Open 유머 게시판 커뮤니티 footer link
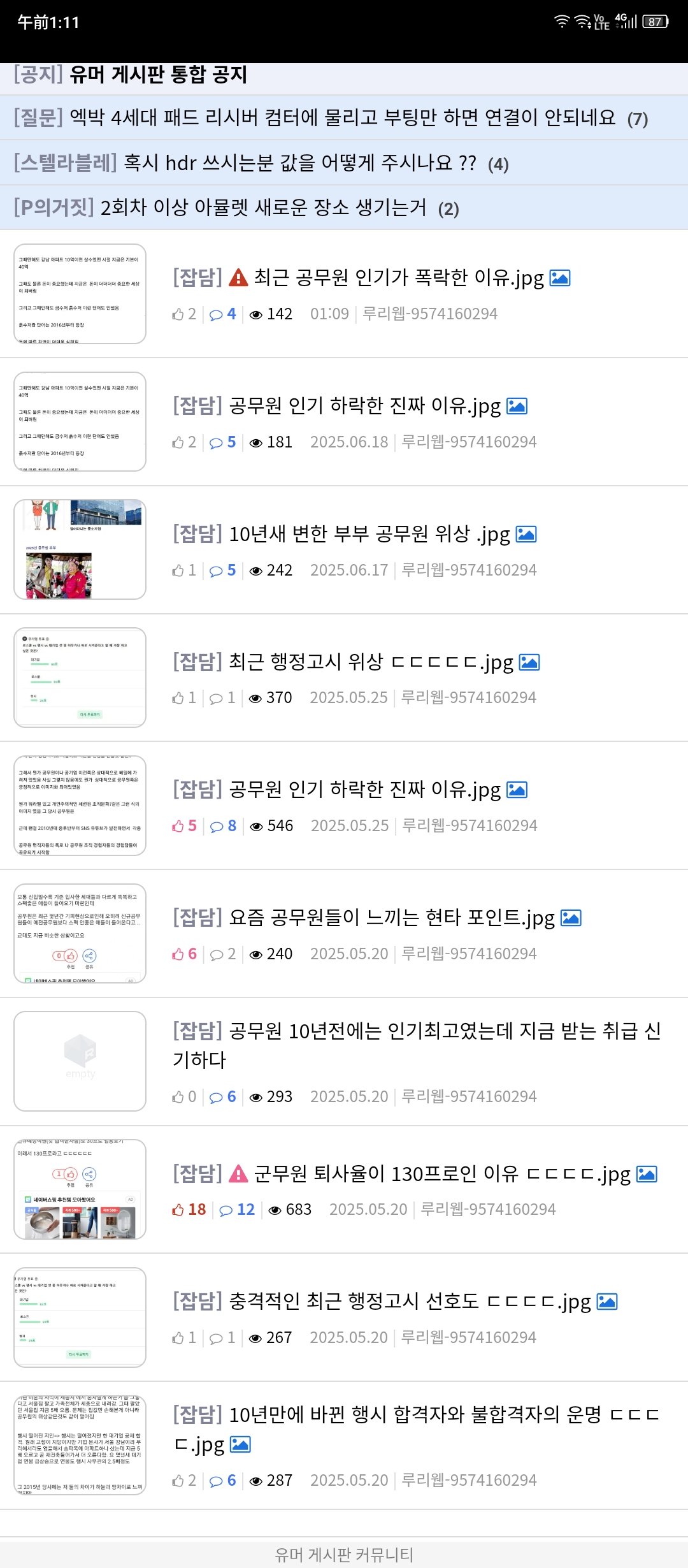Screen dimensions: 688x1568 pyautogui.click(x=344, y=1555)
